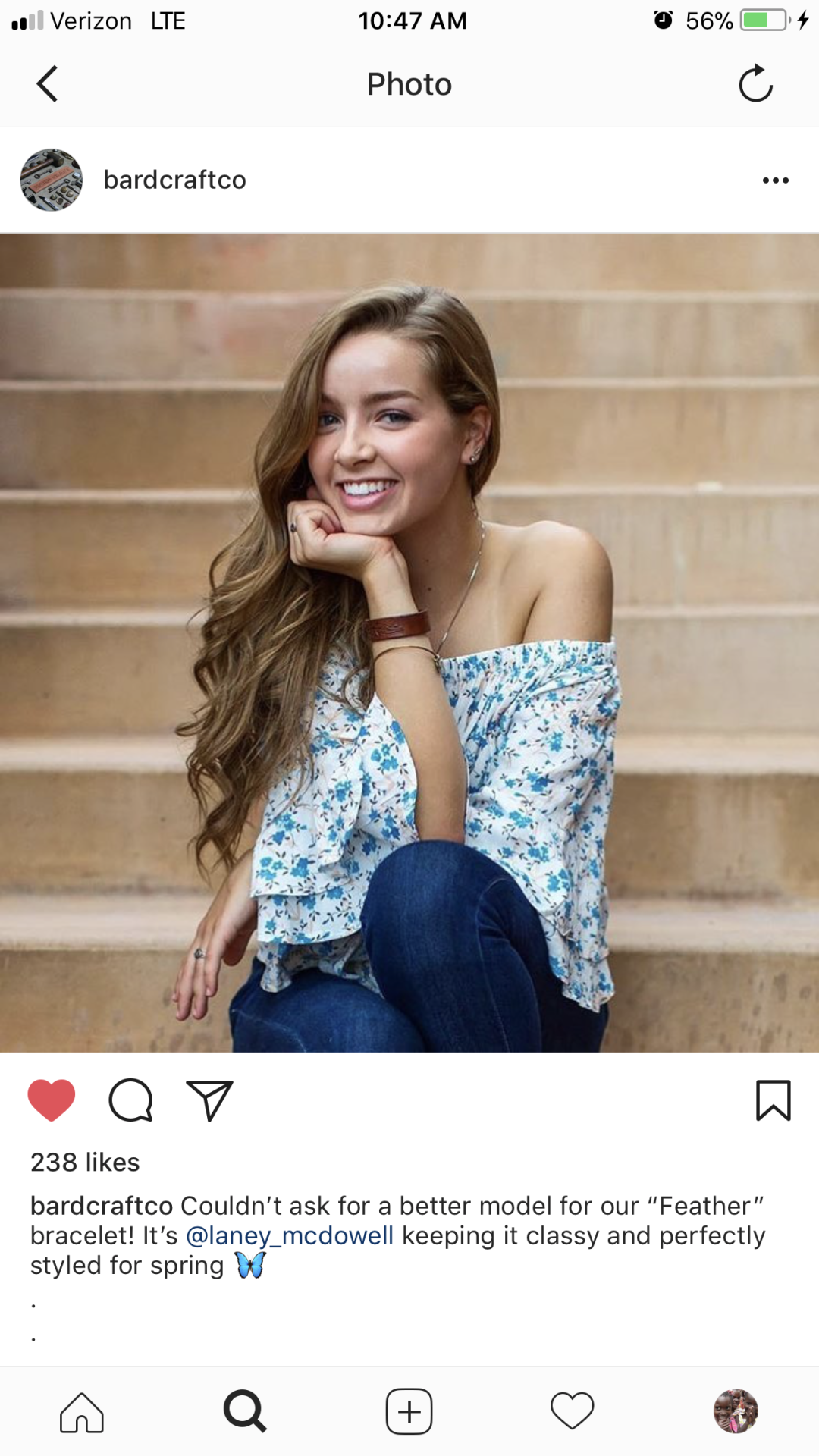819x1456 pixels.
Task: Switch to the Home tab
Action: (x=82, y=1411)
